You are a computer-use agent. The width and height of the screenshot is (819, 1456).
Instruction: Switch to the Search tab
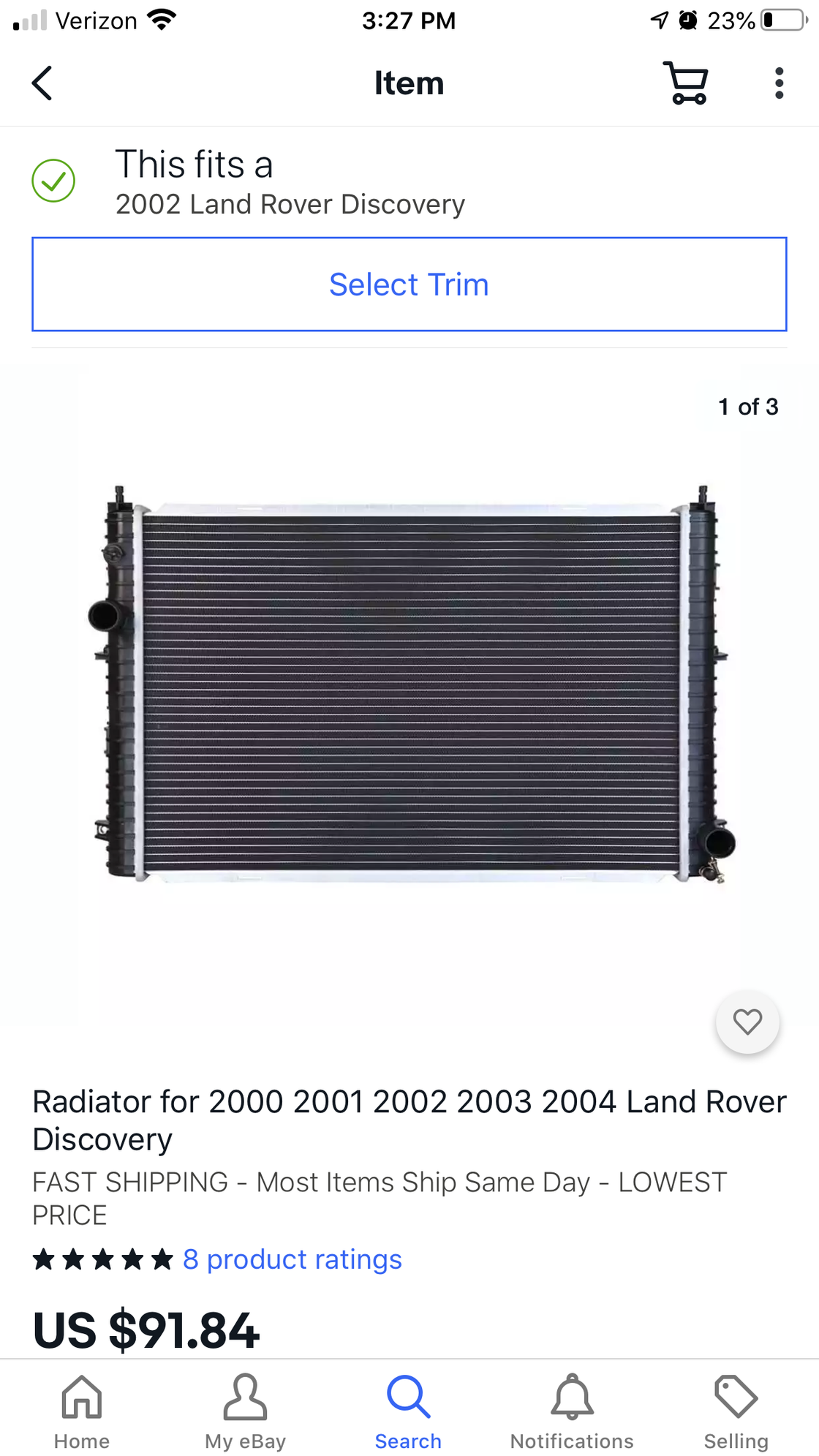tap(409, 1412)
